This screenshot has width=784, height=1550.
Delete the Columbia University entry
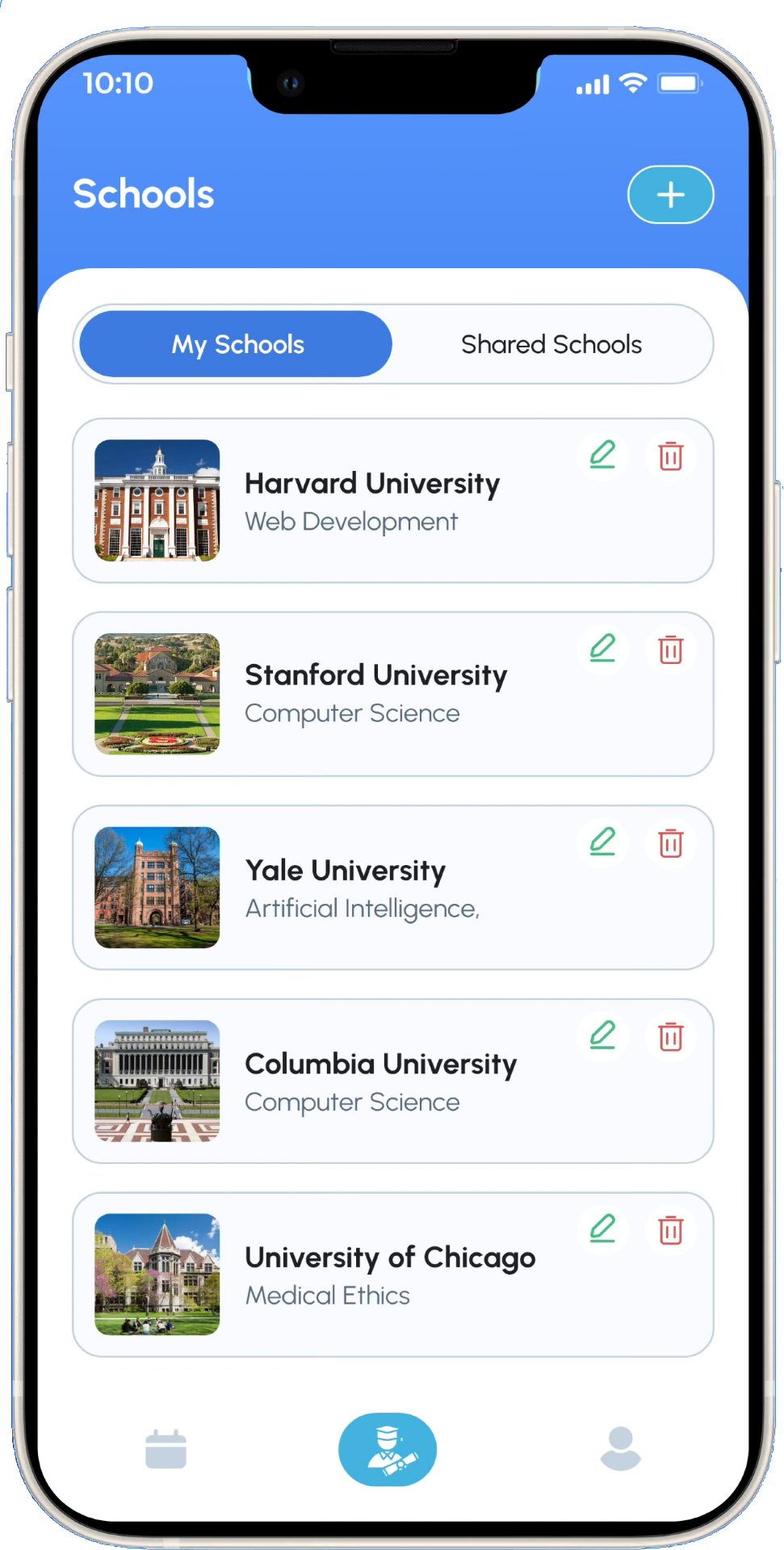point(670,1036)
